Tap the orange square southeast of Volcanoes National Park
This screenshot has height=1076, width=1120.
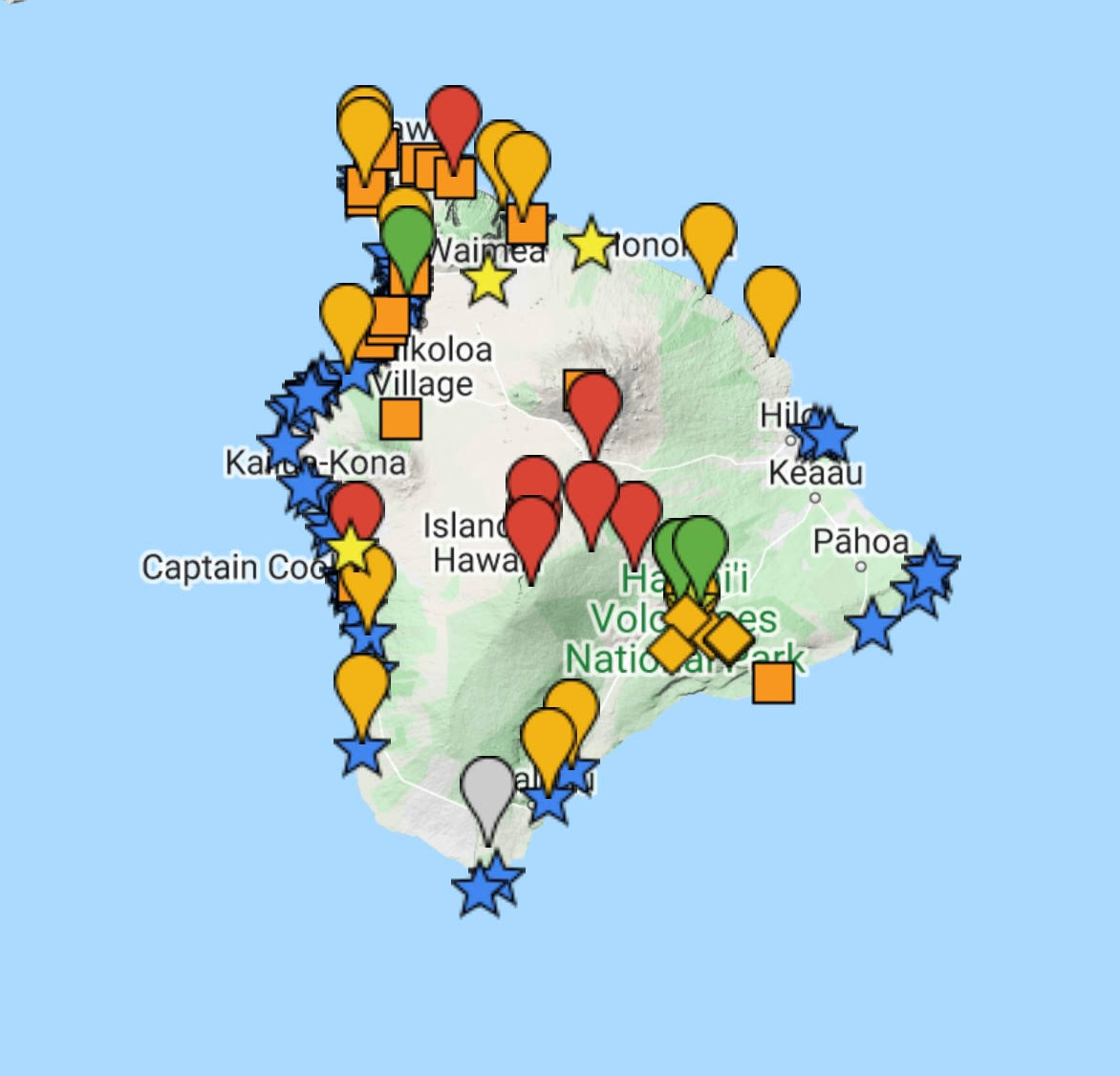coord(773,682)
